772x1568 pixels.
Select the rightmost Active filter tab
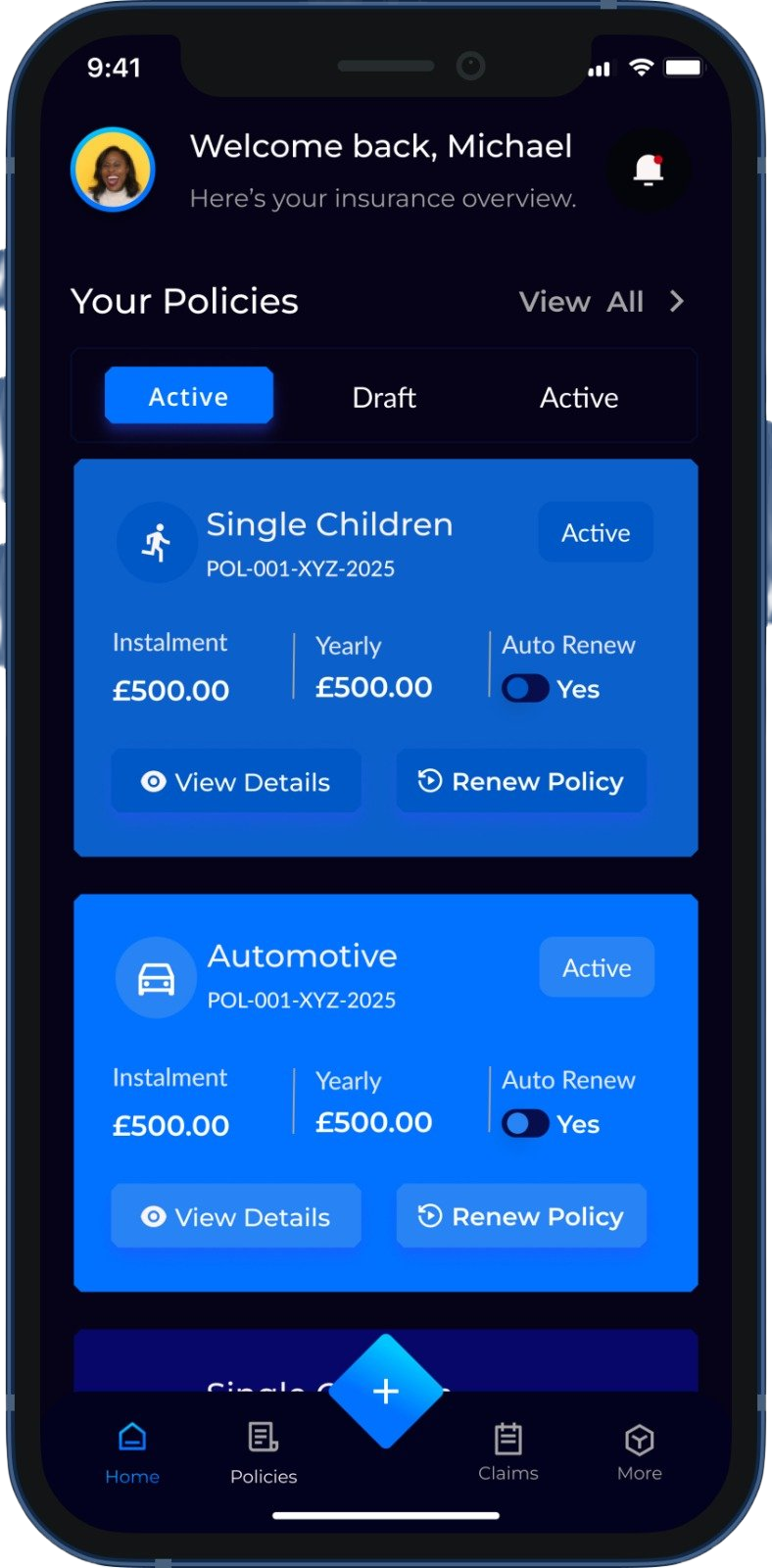(x=578, y=397)
